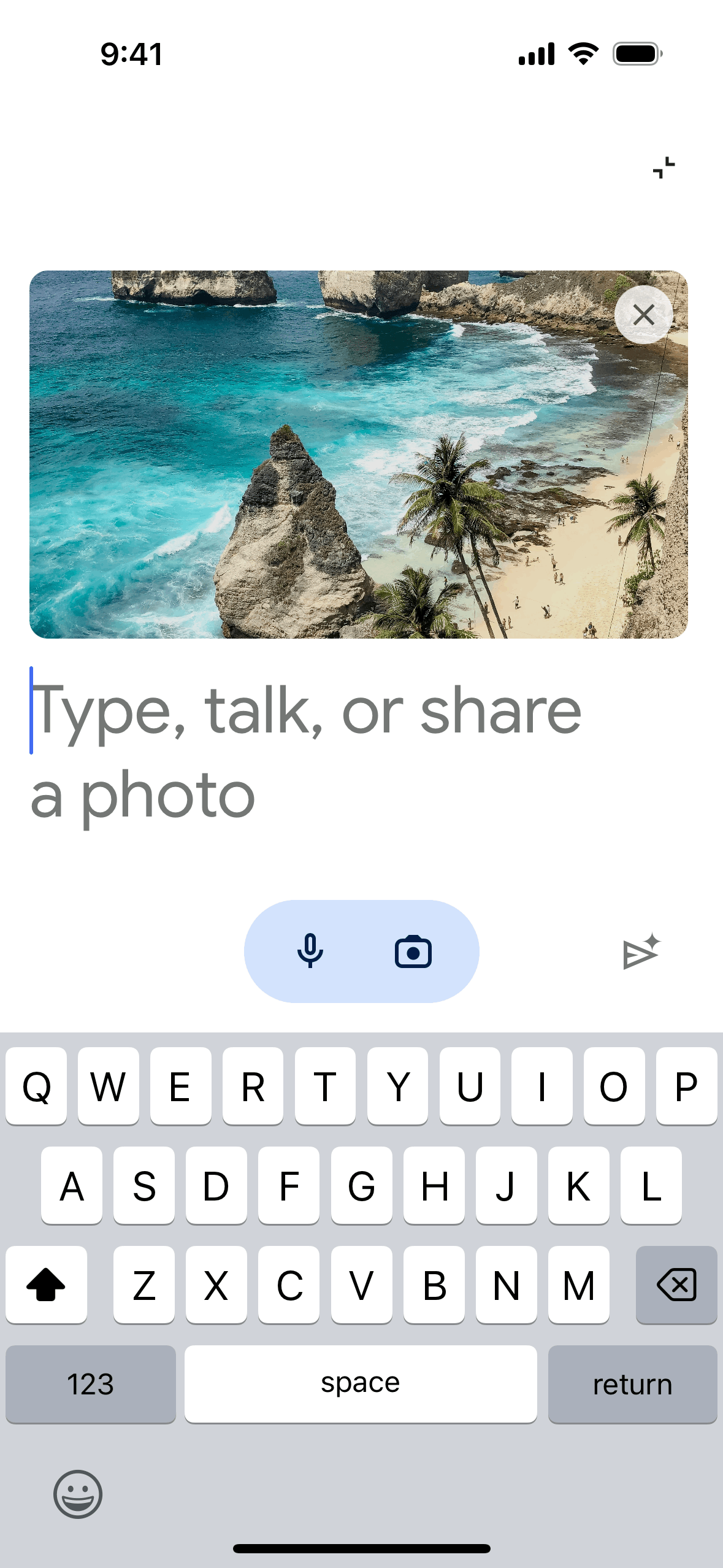This screenshot has height=1568, width=723.
Task: Open the camera to share a photo
Action: point(413,951)
